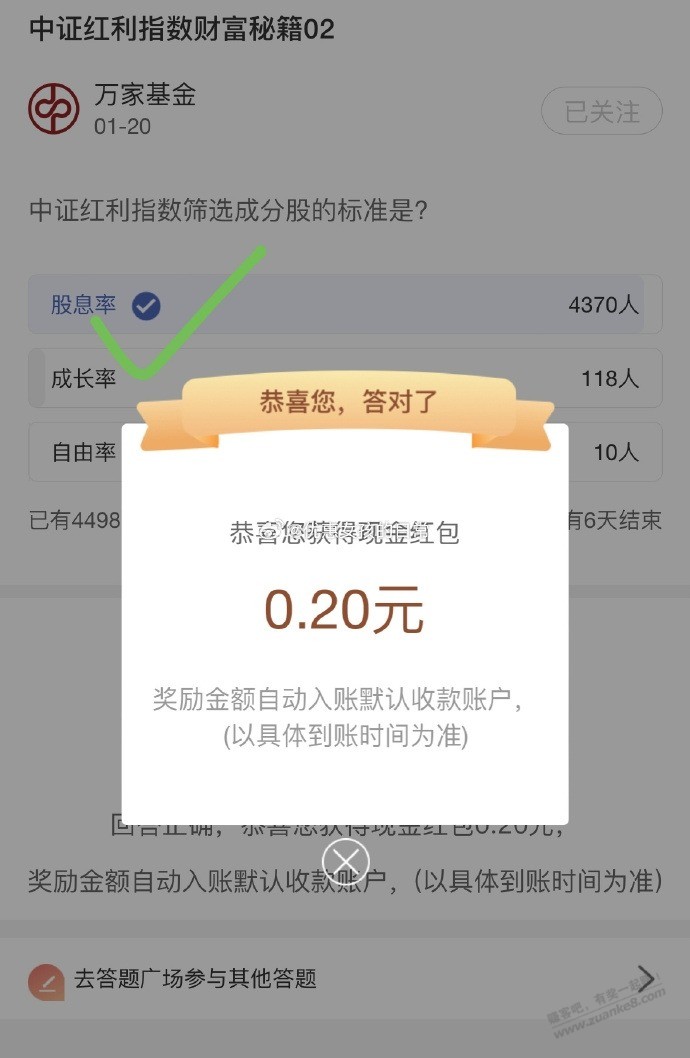The image size is (690, 1058).
Task: Open 万家基金 profile
Action: point(144,96)
